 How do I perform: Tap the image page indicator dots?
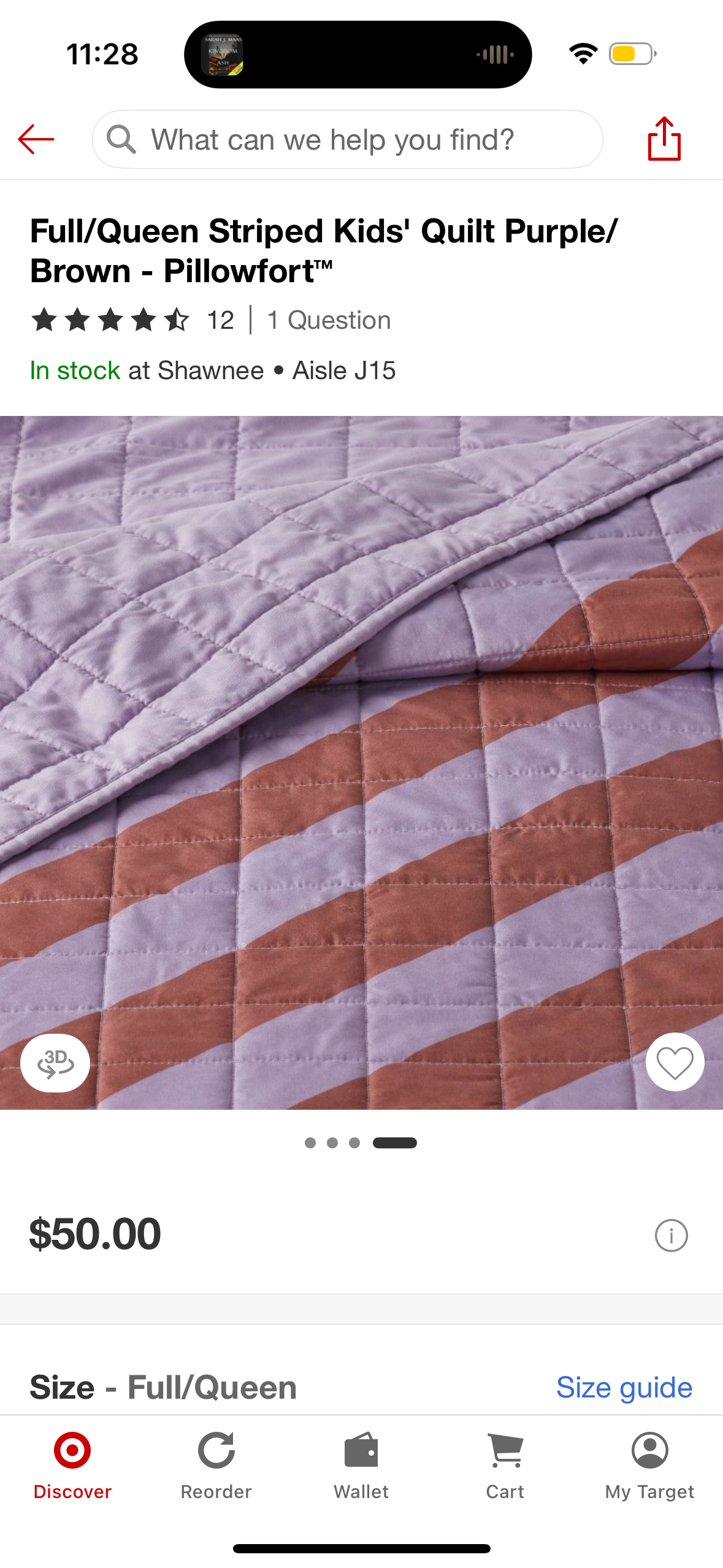(x=361, y=1143)
